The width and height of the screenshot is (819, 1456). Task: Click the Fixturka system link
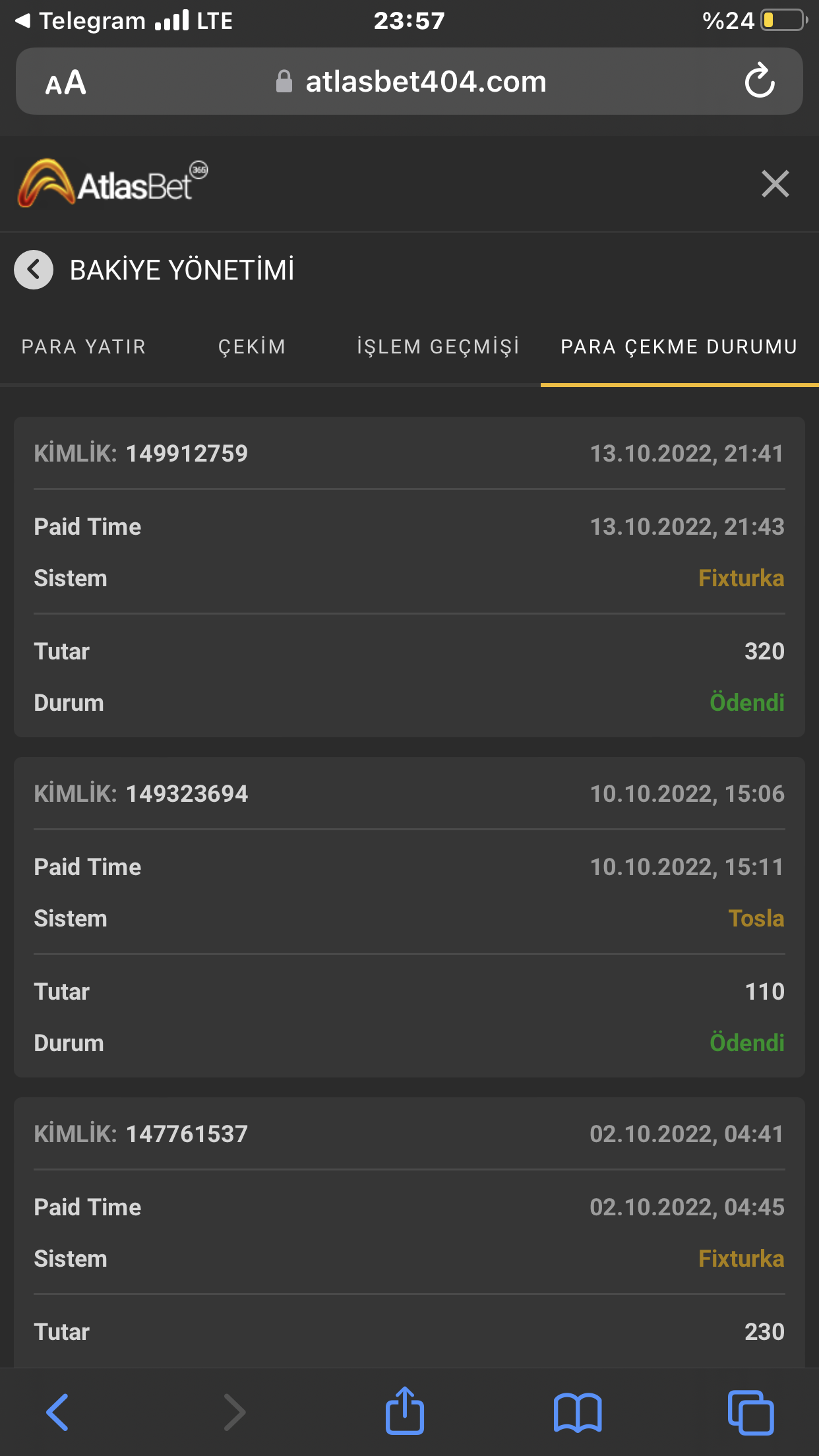(741, 578)
